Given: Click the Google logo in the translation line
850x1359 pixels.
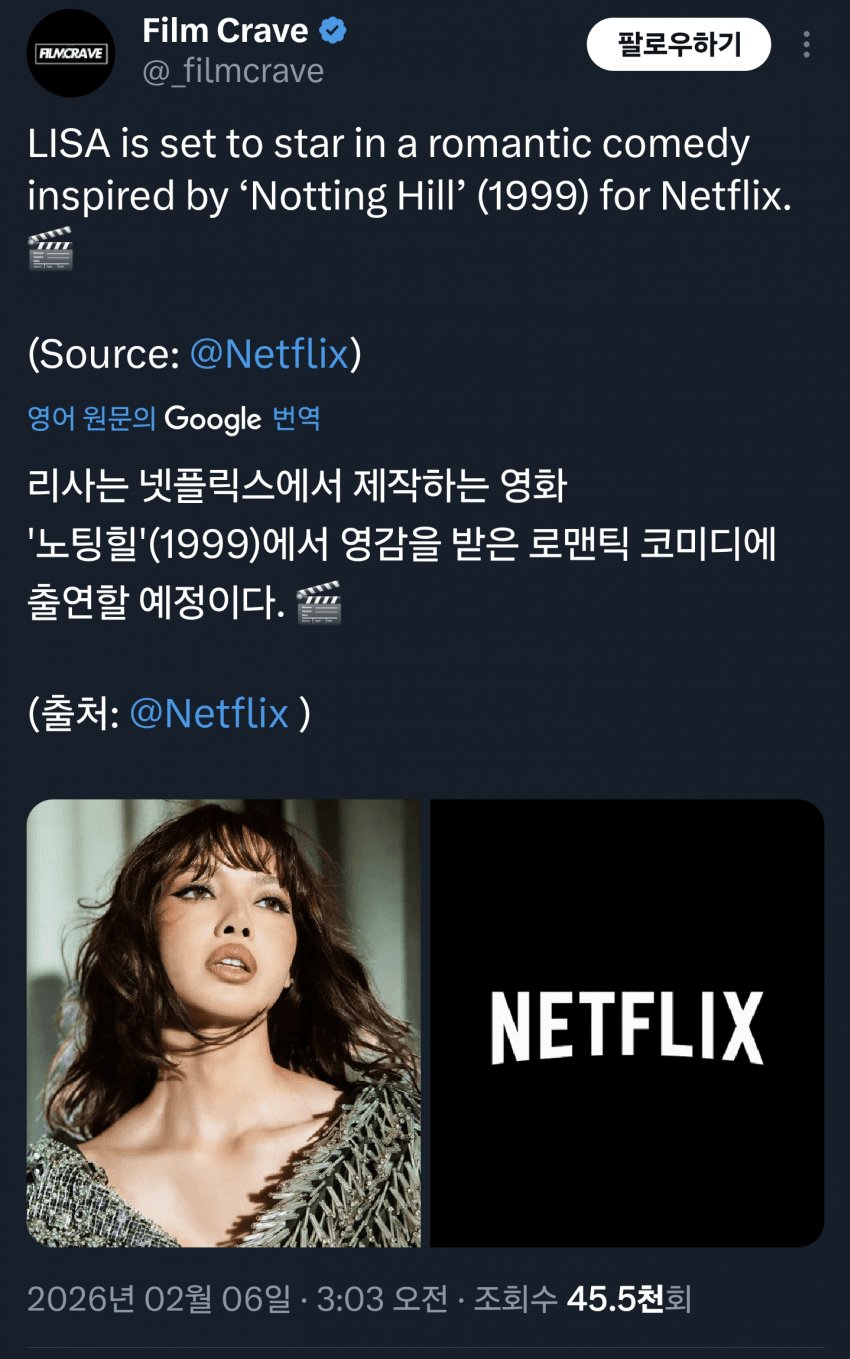Looking at the screenshot, I should coord(212,419).
